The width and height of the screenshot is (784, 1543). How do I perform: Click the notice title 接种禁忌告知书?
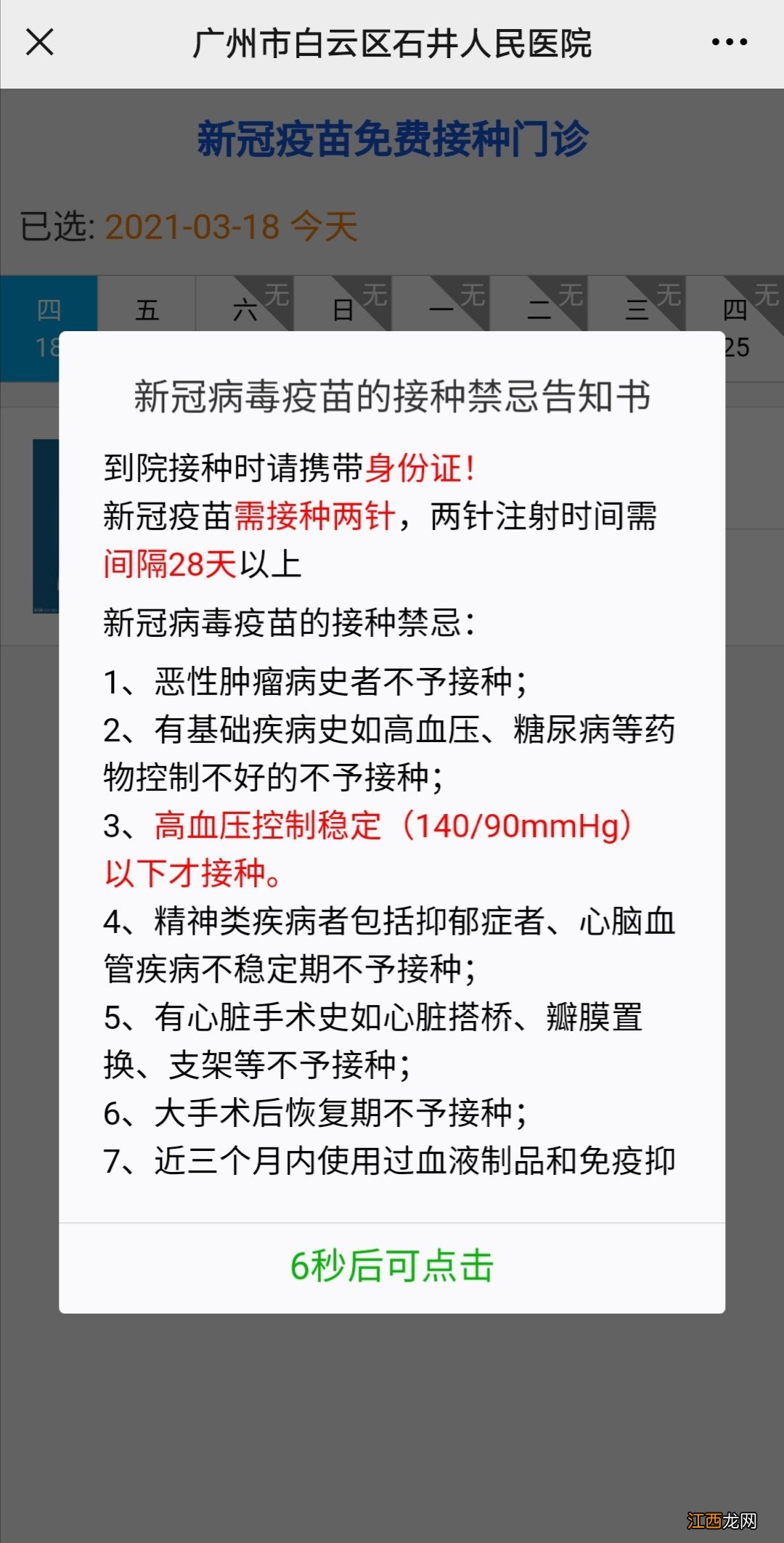[392, 396]
